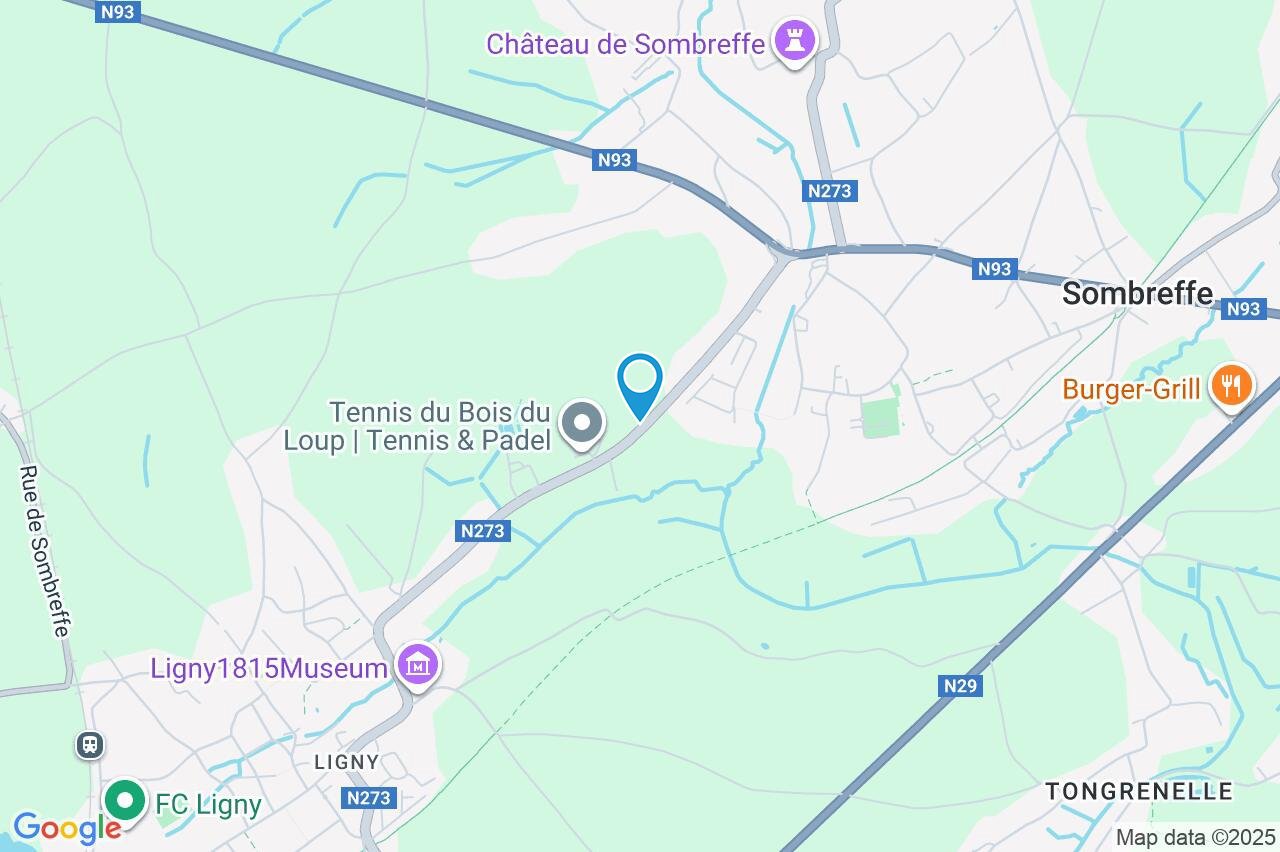Image resolution: width=1280 pixels, height=852 pixels.
Task: Tap the blue location pin on N273
Action: click(640, 384)
